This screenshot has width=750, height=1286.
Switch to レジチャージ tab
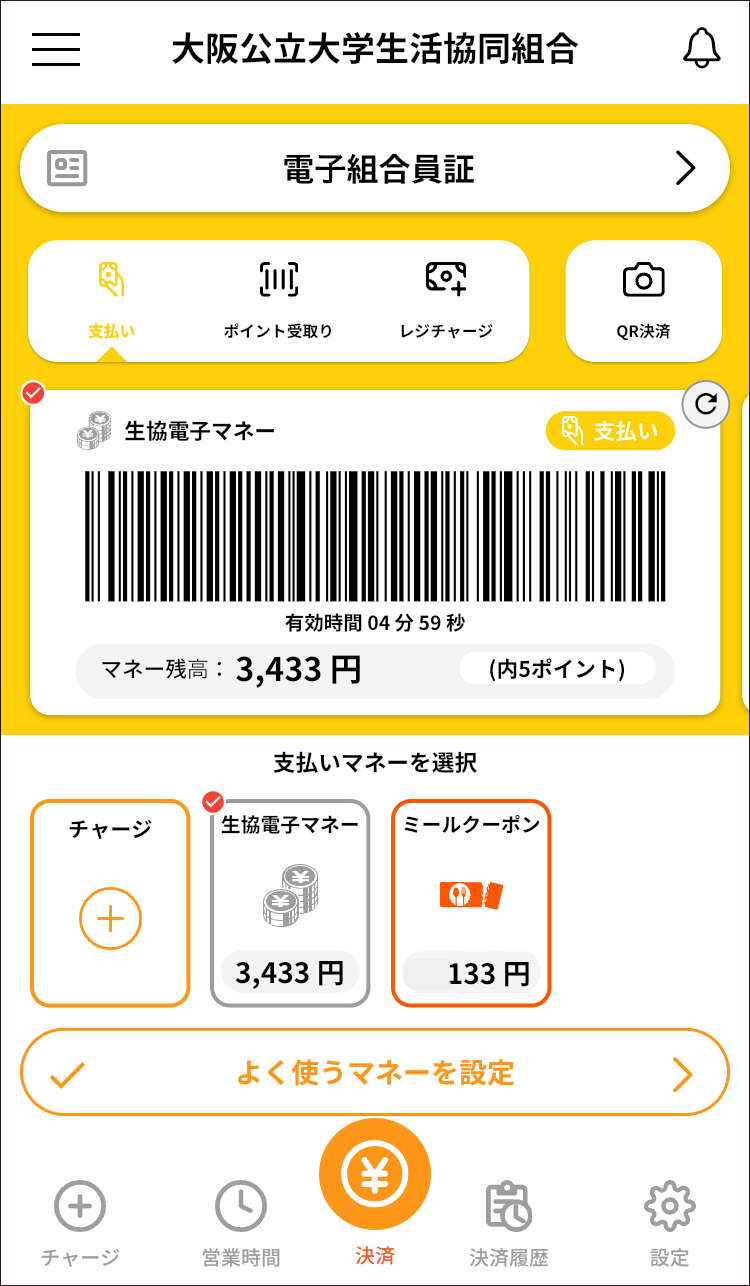pyautogui.click(x=446, y=300)
